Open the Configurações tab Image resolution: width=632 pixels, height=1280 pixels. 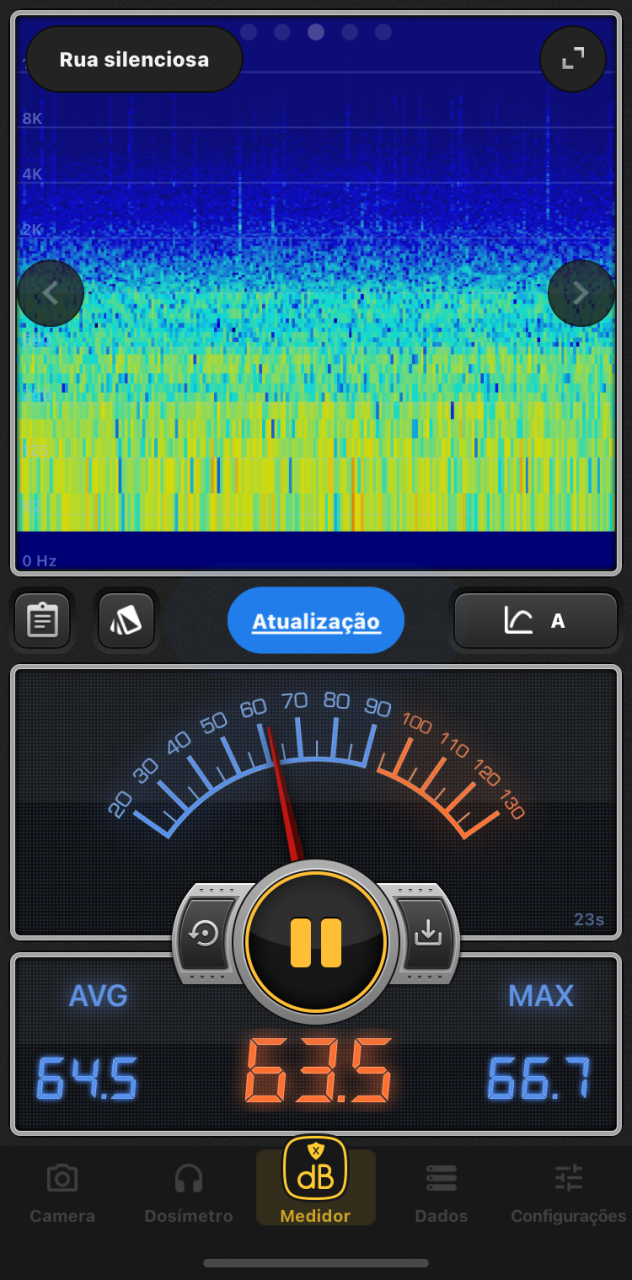tap(568, 1193)
